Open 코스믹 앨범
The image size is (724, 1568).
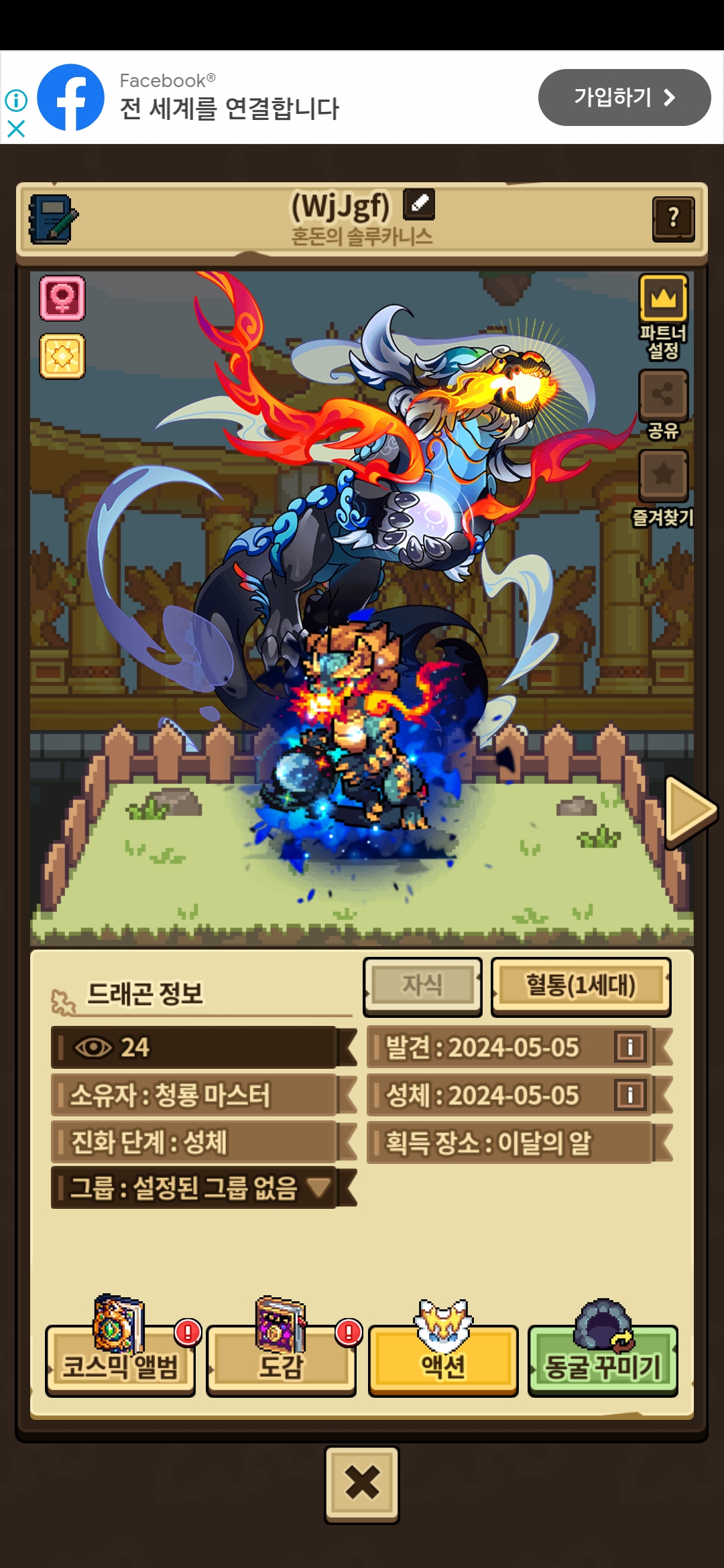121,1359
